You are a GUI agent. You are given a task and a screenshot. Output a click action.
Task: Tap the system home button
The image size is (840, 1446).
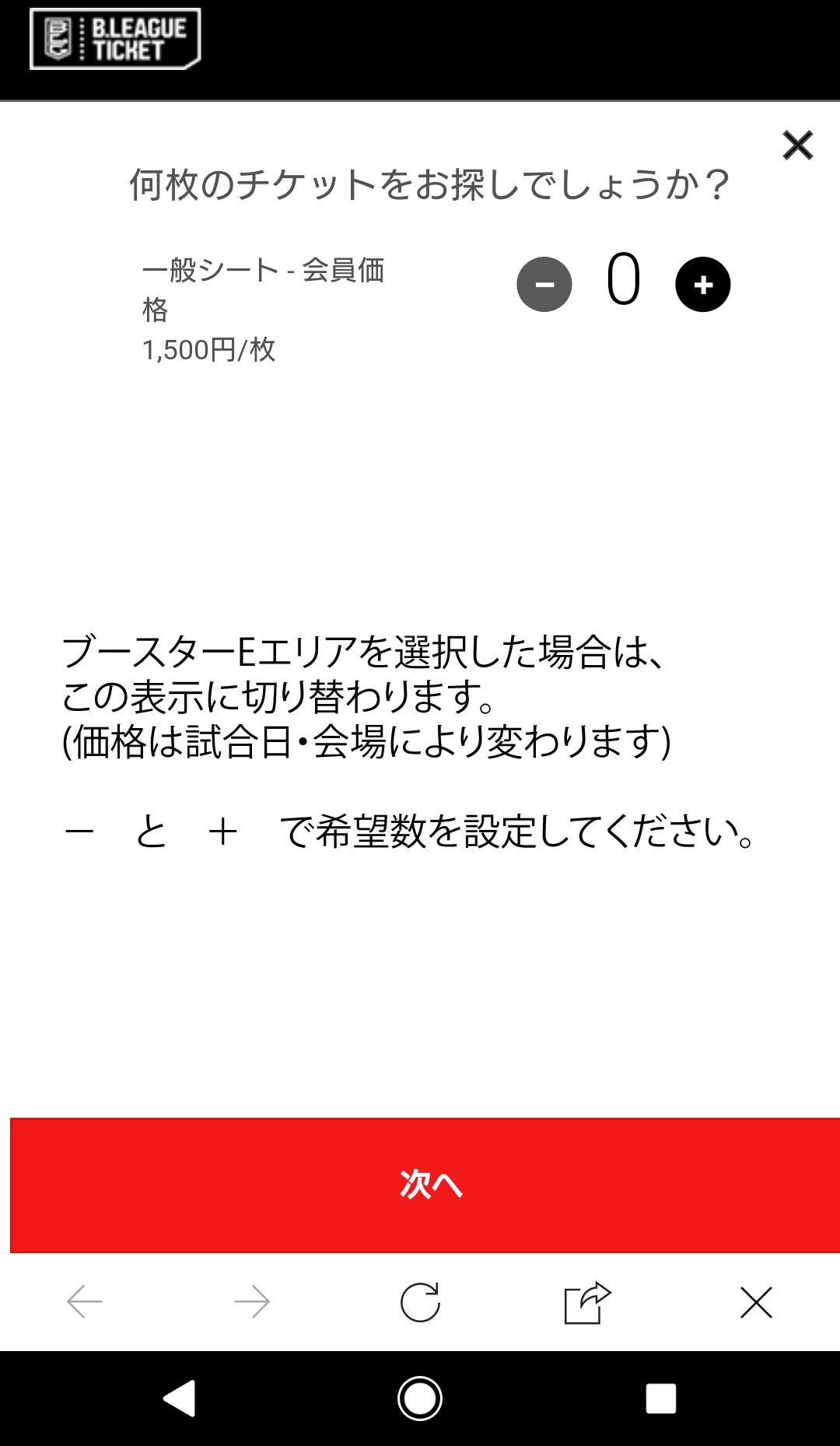pos(420,1398)
